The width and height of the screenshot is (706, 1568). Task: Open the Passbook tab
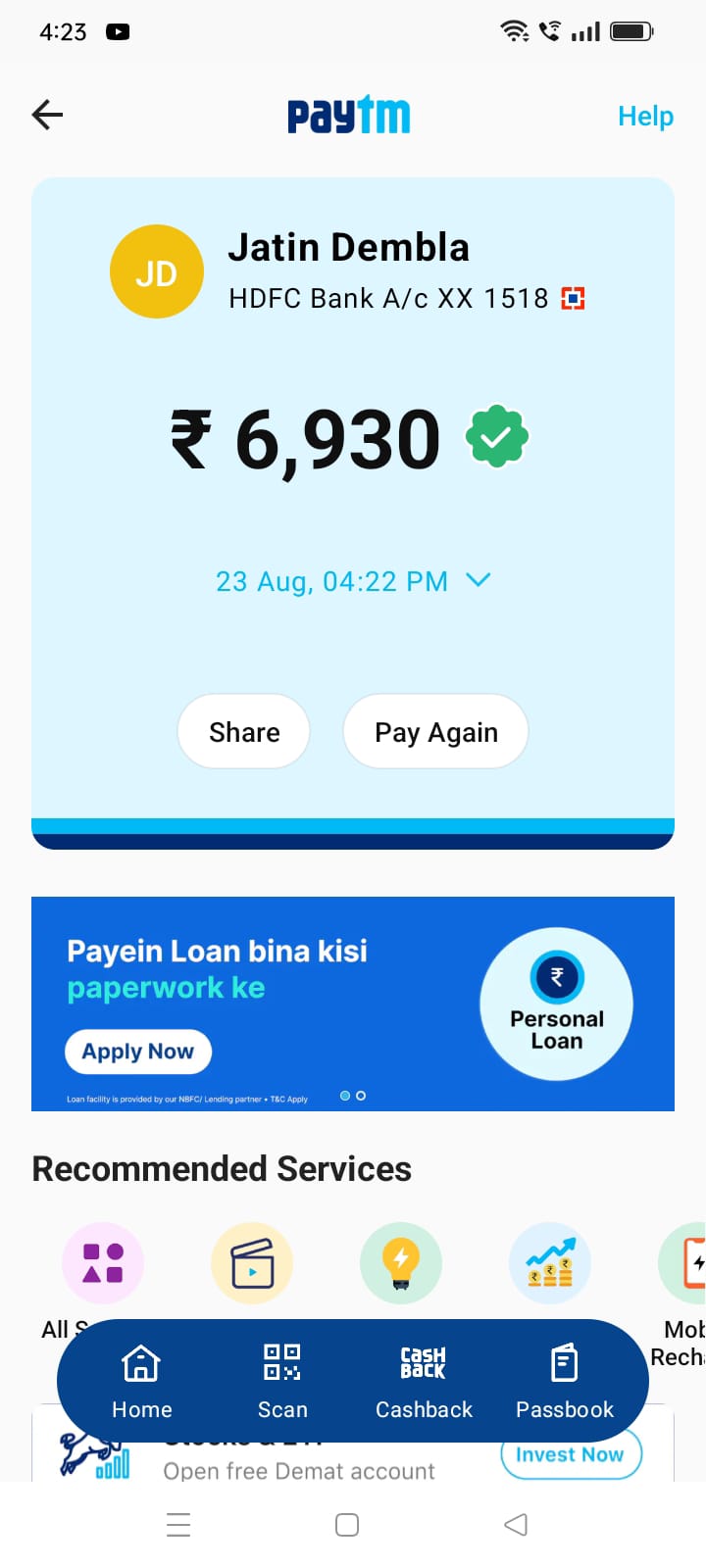(x=565, y=1381)
